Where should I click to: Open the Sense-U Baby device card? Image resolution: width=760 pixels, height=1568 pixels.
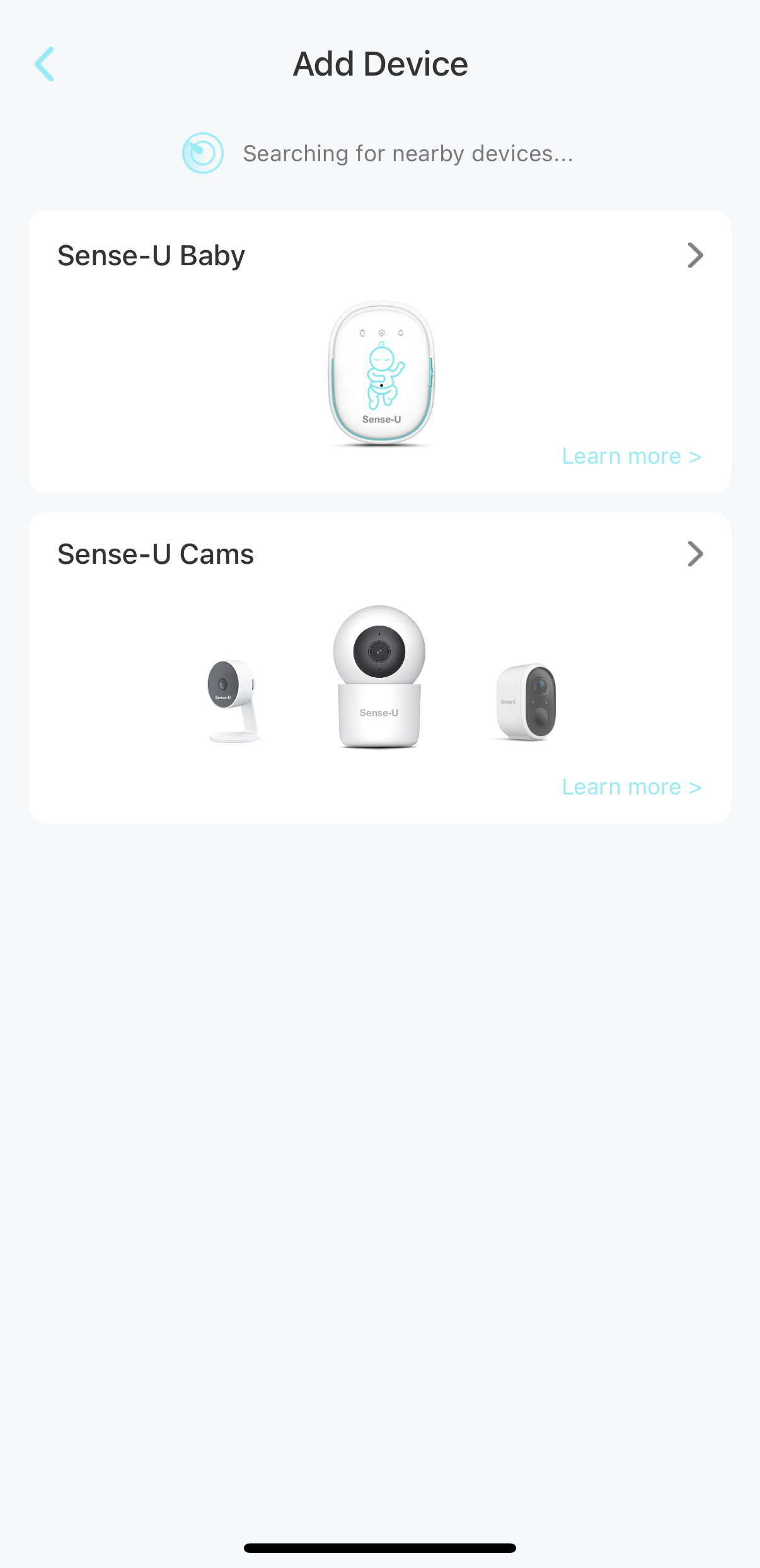coord(380,352)
